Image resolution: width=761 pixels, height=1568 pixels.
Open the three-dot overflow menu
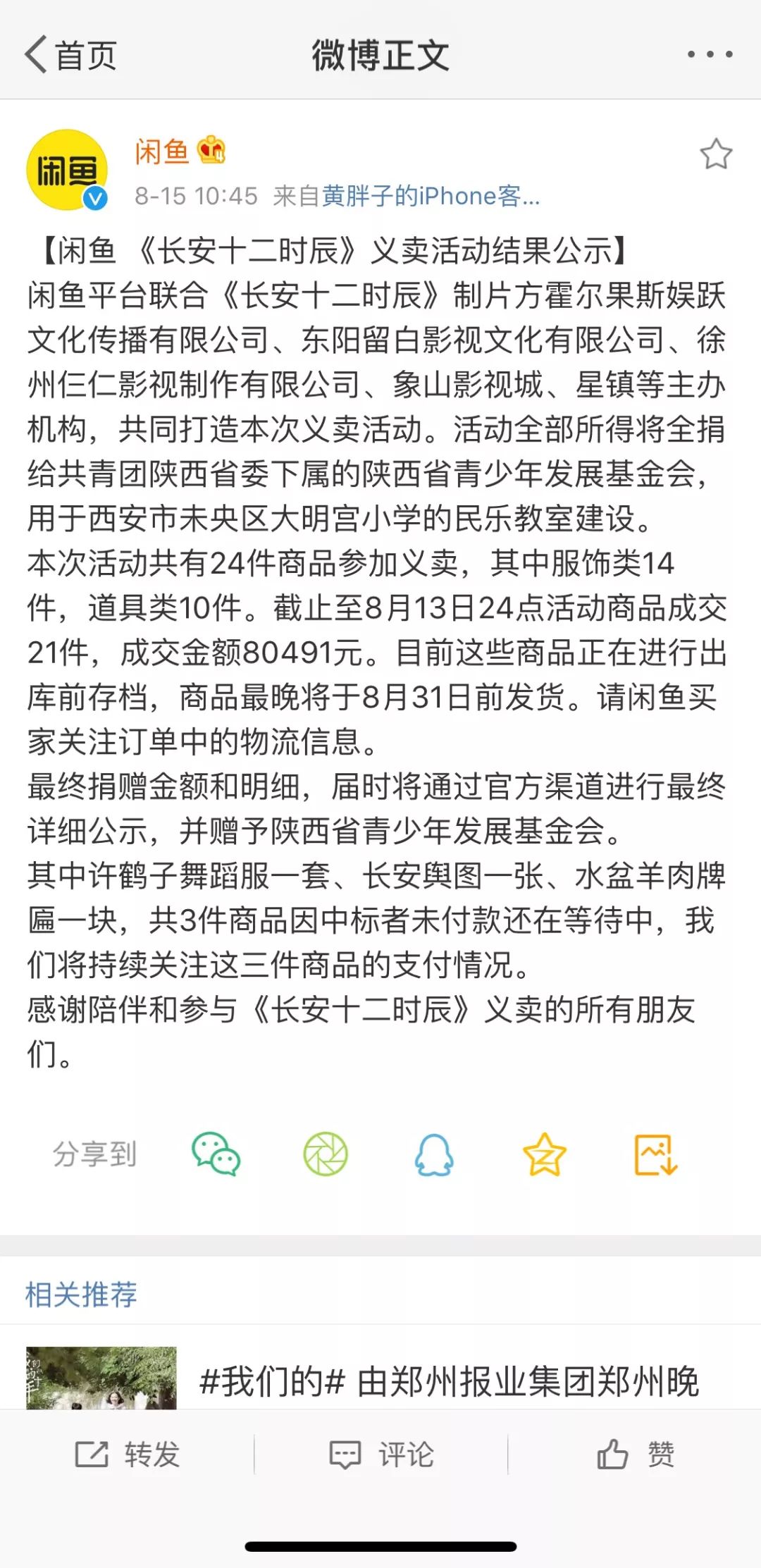(x=709, y=54)
